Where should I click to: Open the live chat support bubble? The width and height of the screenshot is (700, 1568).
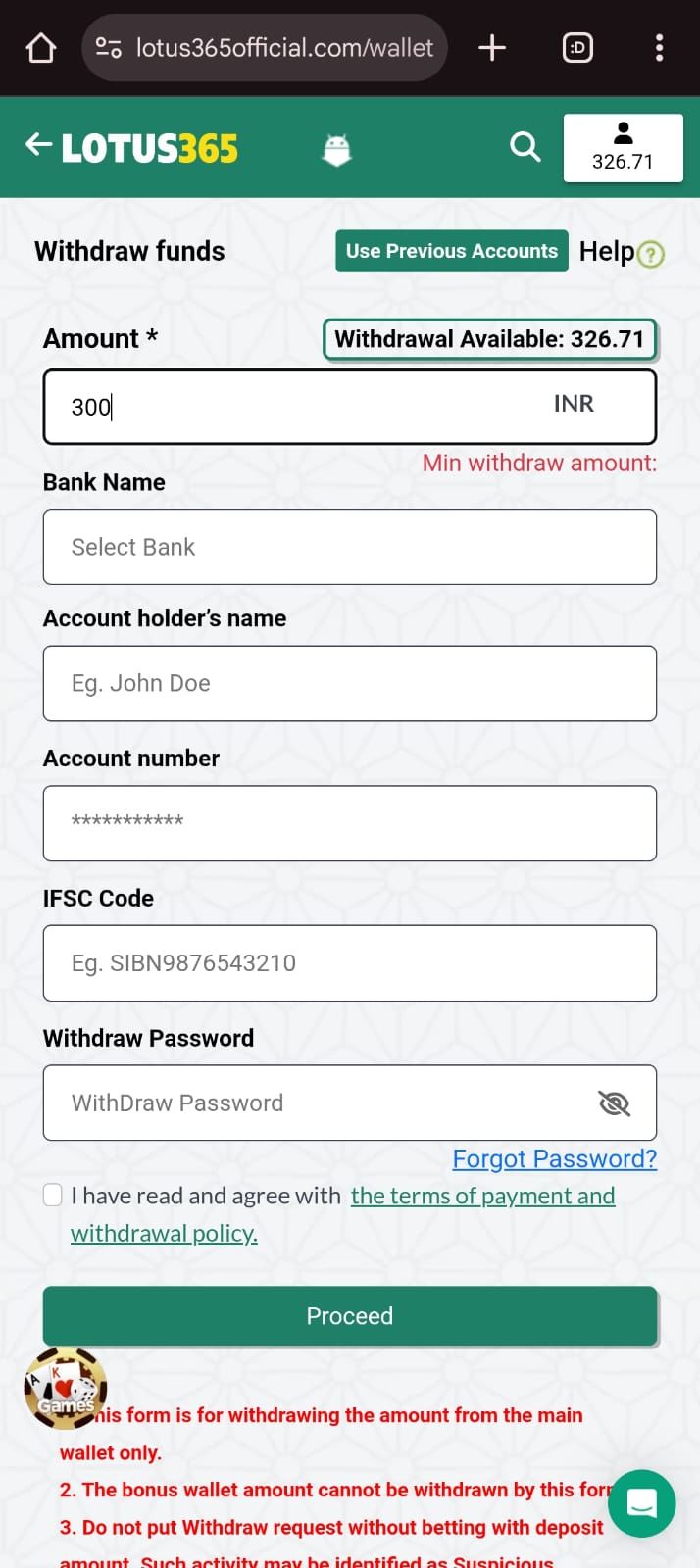click(641, 1503)
